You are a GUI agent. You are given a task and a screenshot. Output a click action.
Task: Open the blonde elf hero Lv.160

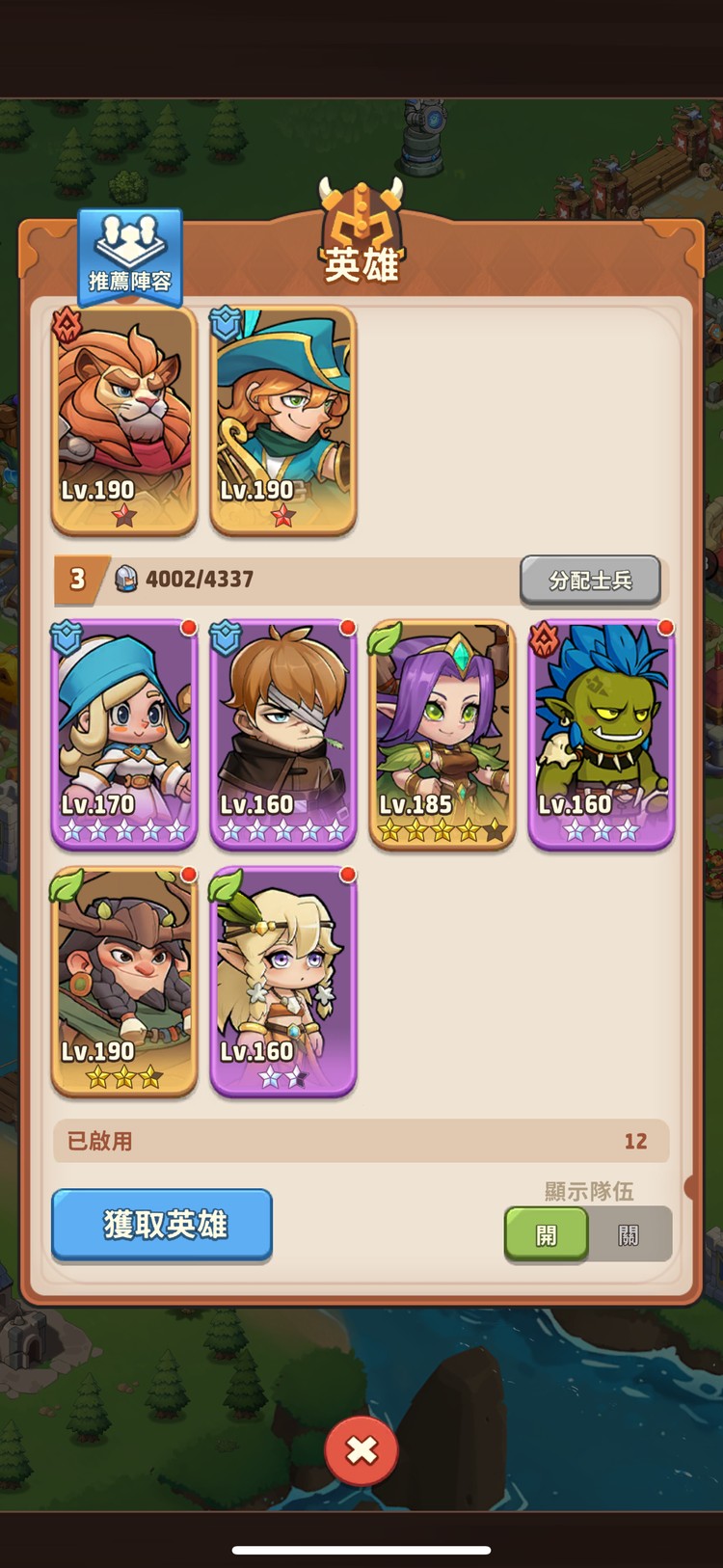pos(283,982)
